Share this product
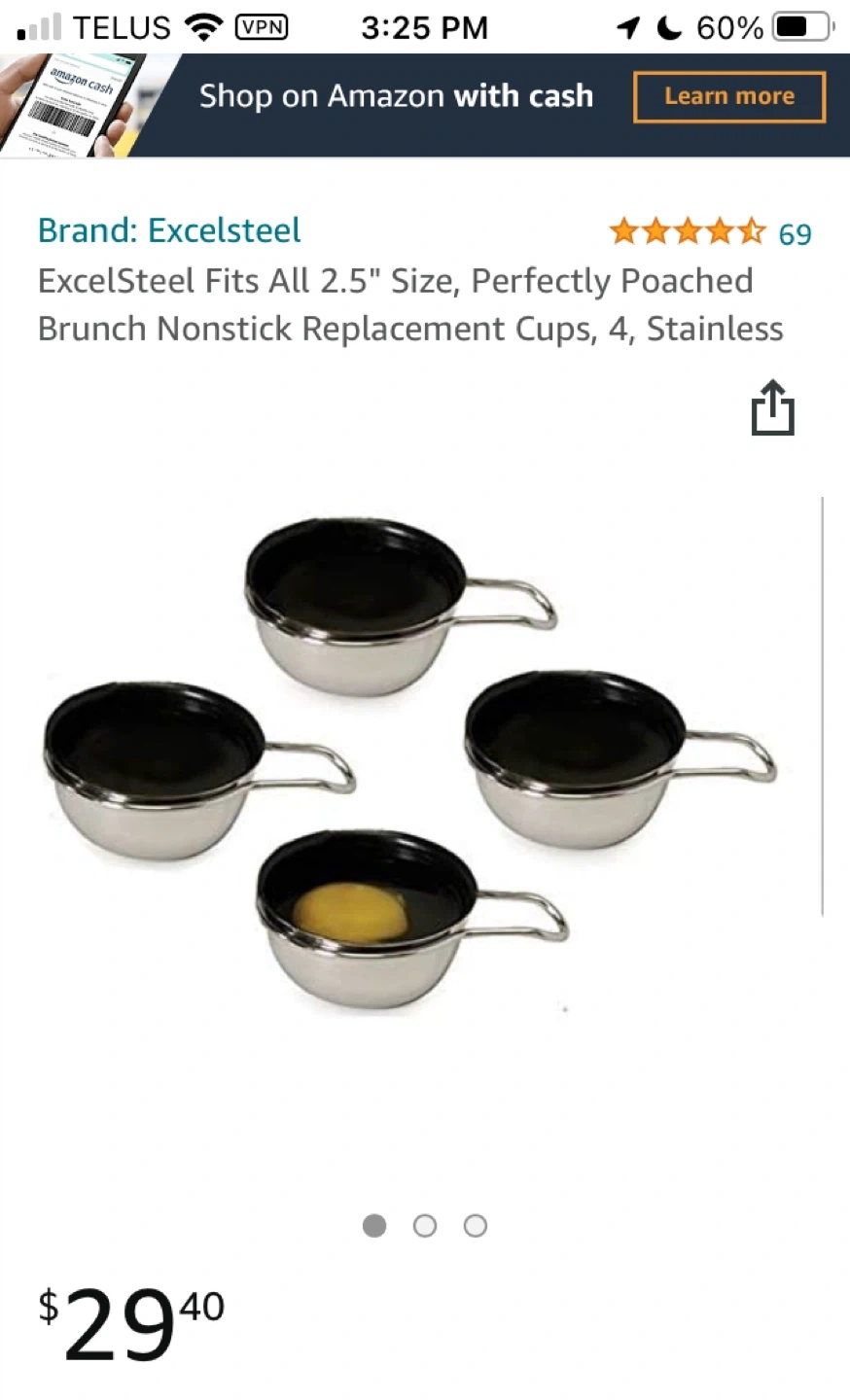This screenshot has width=850, height=1400. tap(773, 407)
